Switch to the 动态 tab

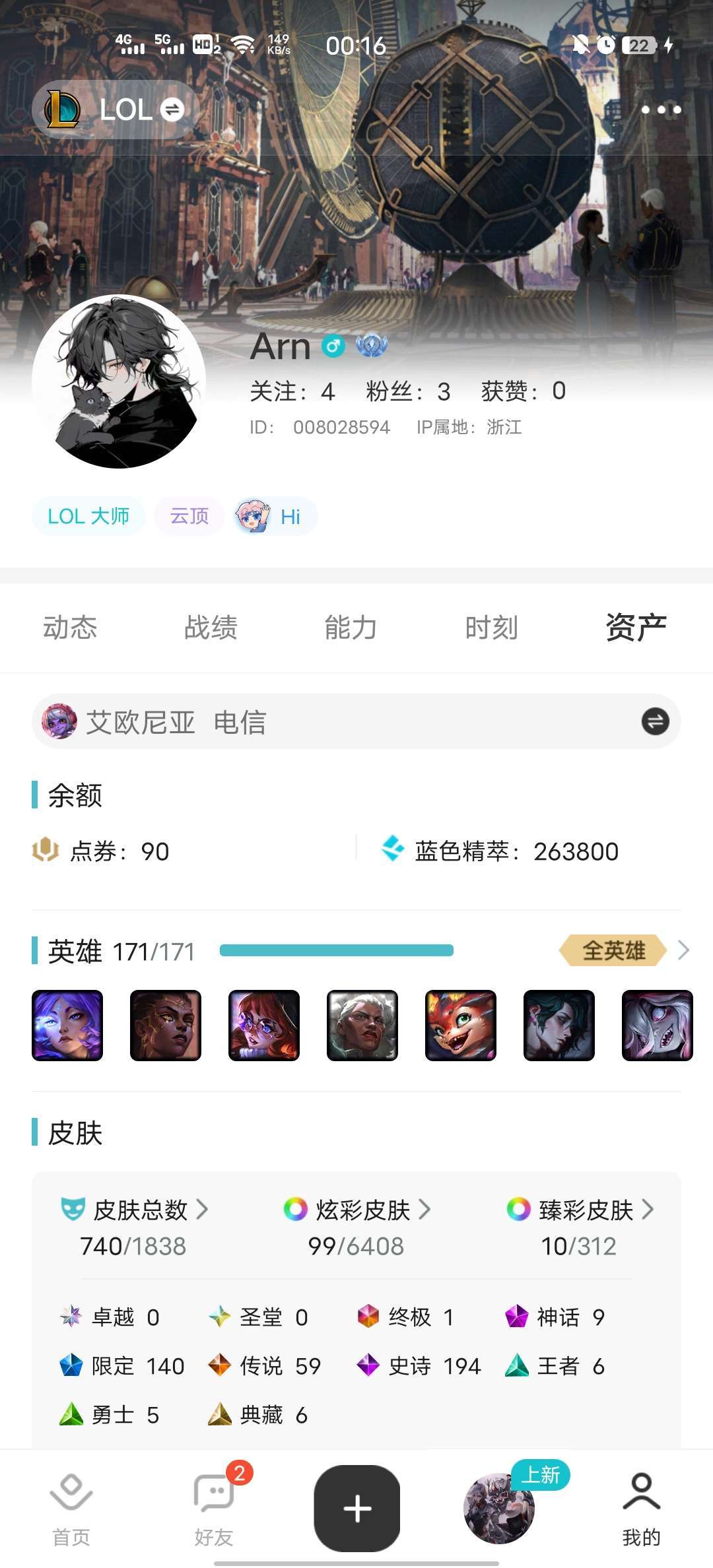click(70, 627)
